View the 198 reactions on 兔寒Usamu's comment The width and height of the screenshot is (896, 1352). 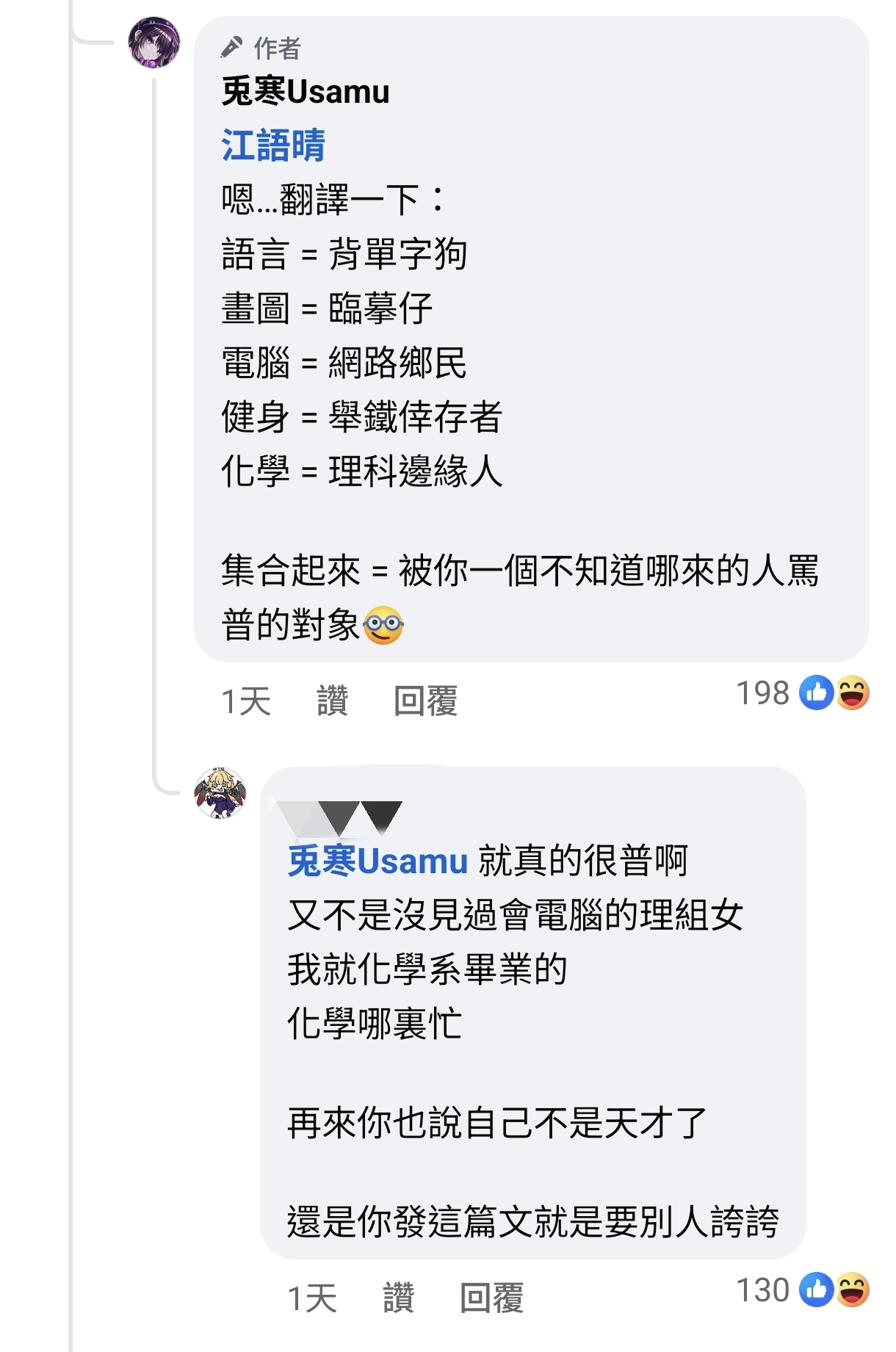point(802,693)
